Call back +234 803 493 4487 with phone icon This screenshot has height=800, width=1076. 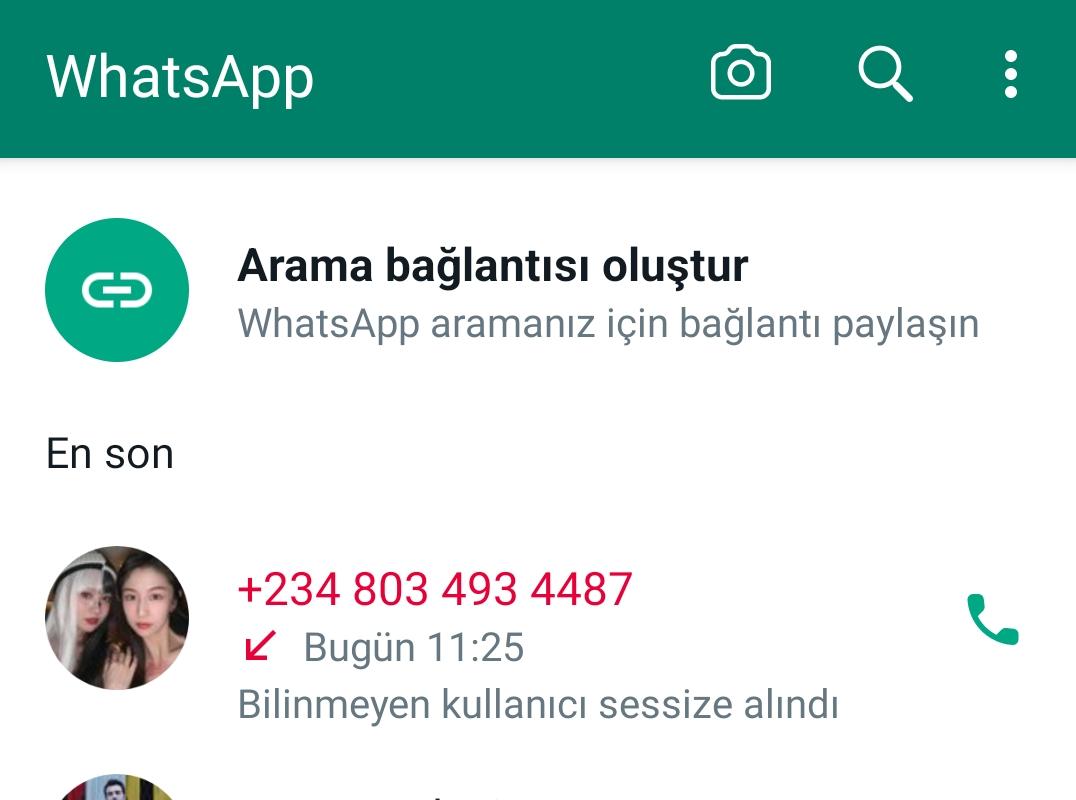pos(992,619)
